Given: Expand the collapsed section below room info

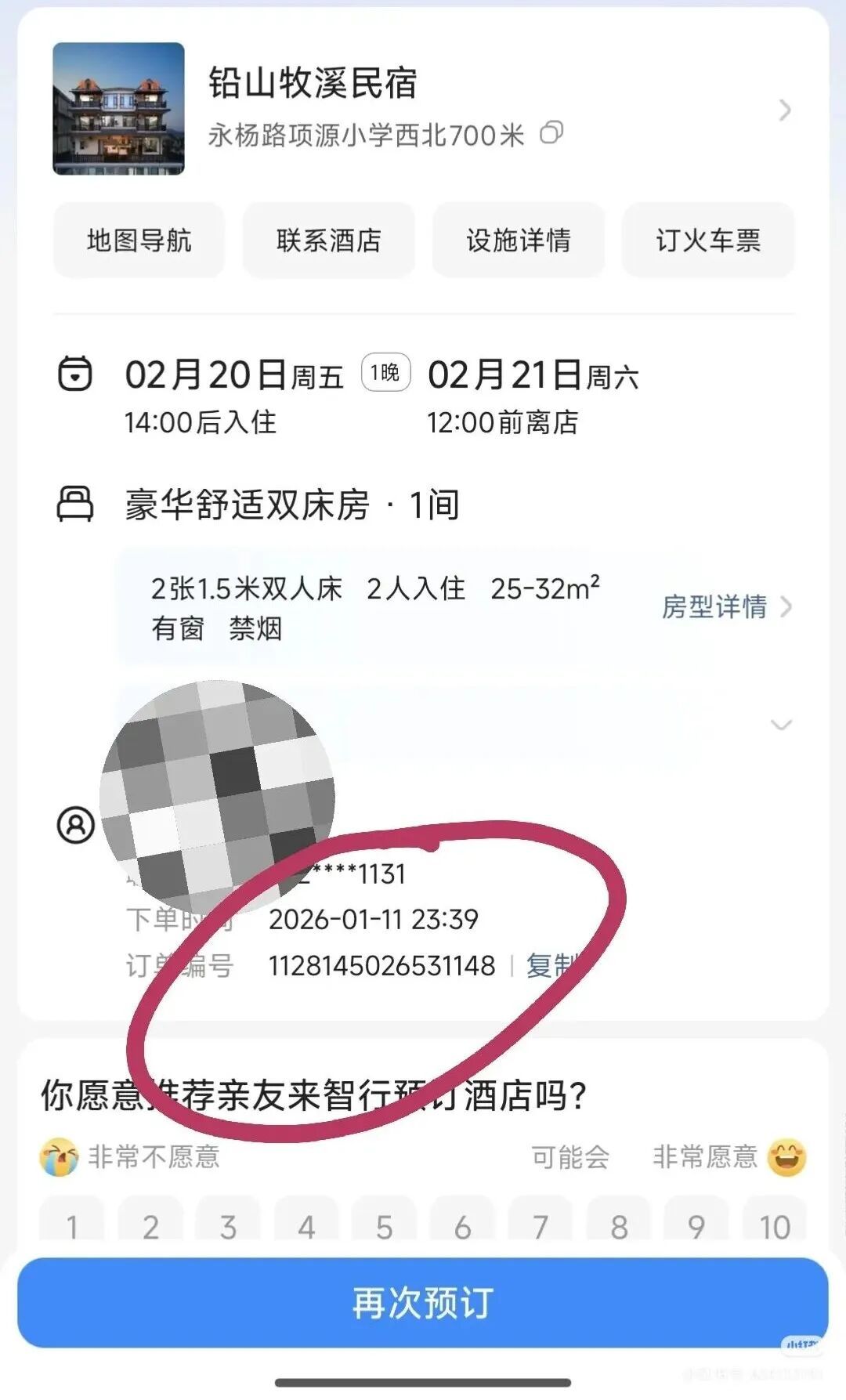Looking at the screenshot, I should 781,725.
